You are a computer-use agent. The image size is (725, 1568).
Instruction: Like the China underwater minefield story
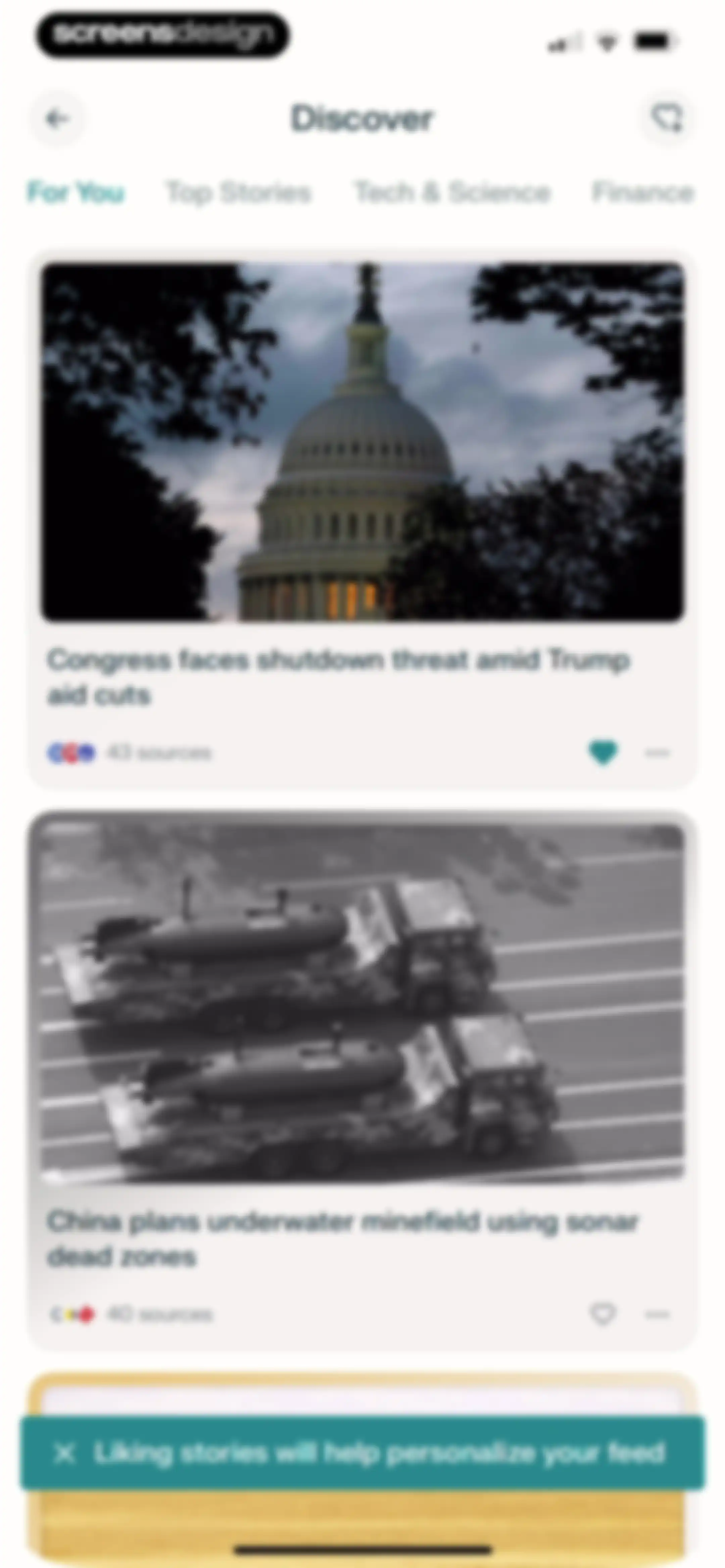(603, 1314)
